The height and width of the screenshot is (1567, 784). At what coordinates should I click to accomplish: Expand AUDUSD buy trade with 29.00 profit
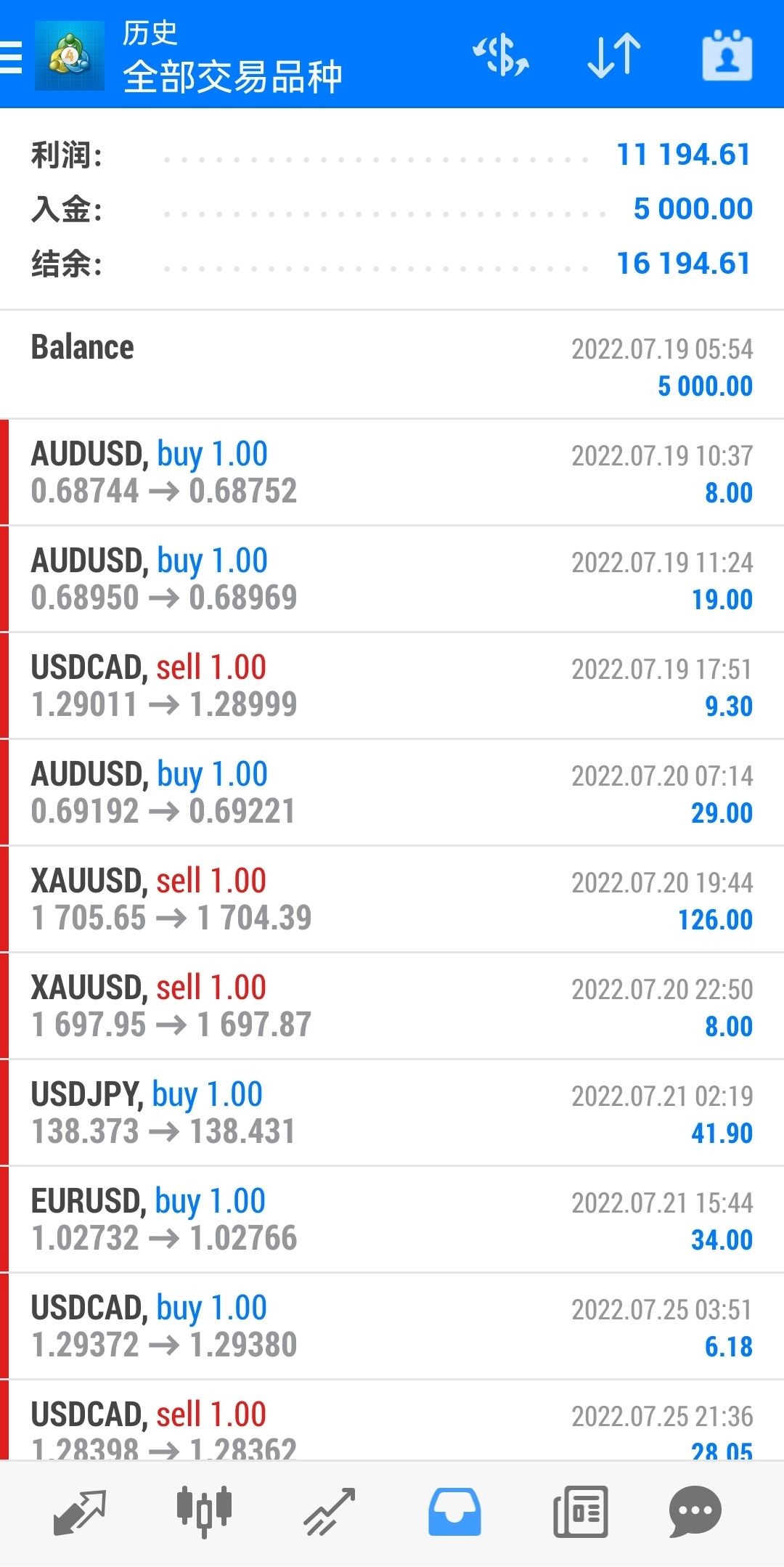click(392, 793)
